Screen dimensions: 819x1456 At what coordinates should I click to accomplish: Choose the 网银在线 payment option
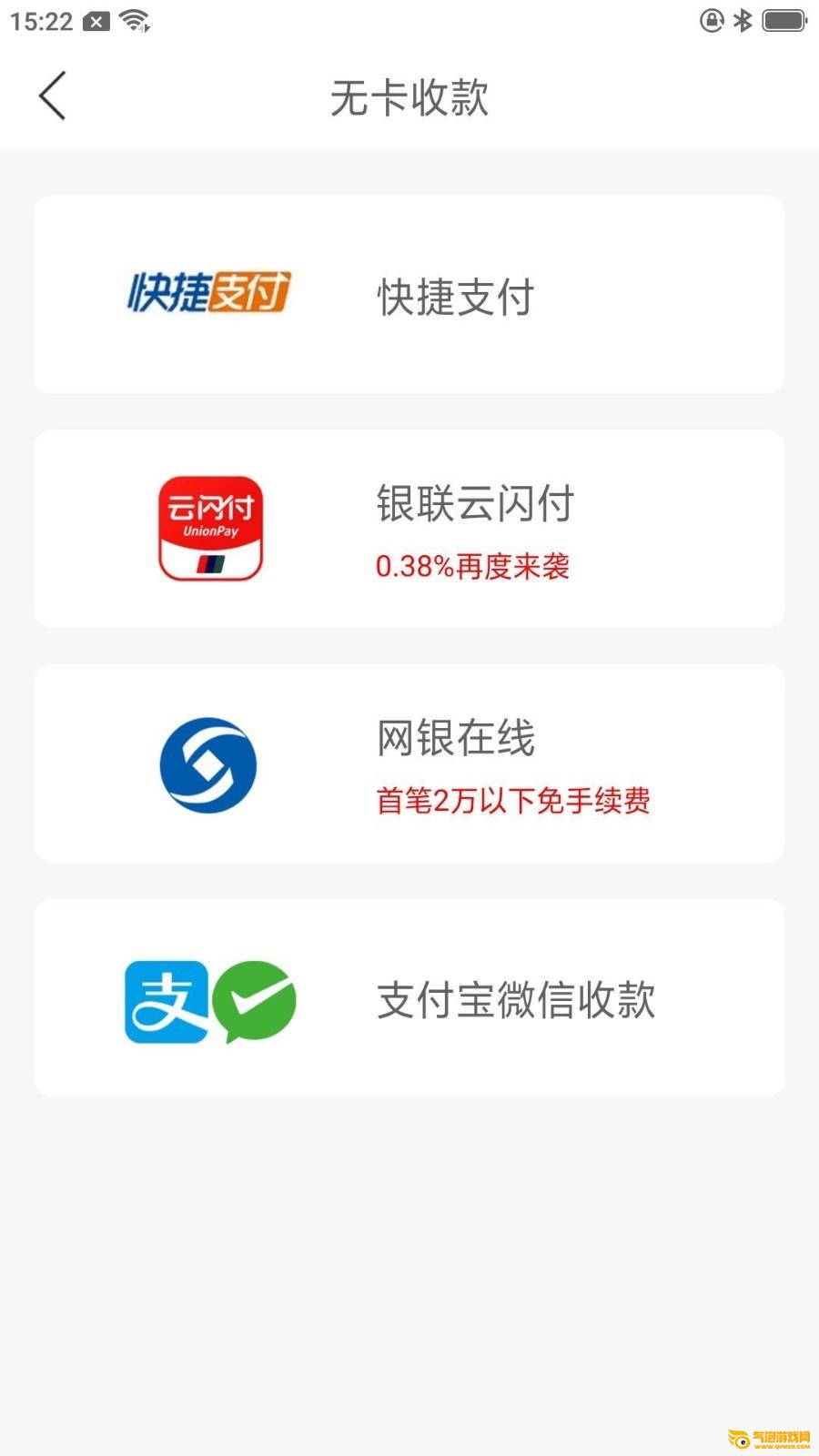tap(409, 763)
